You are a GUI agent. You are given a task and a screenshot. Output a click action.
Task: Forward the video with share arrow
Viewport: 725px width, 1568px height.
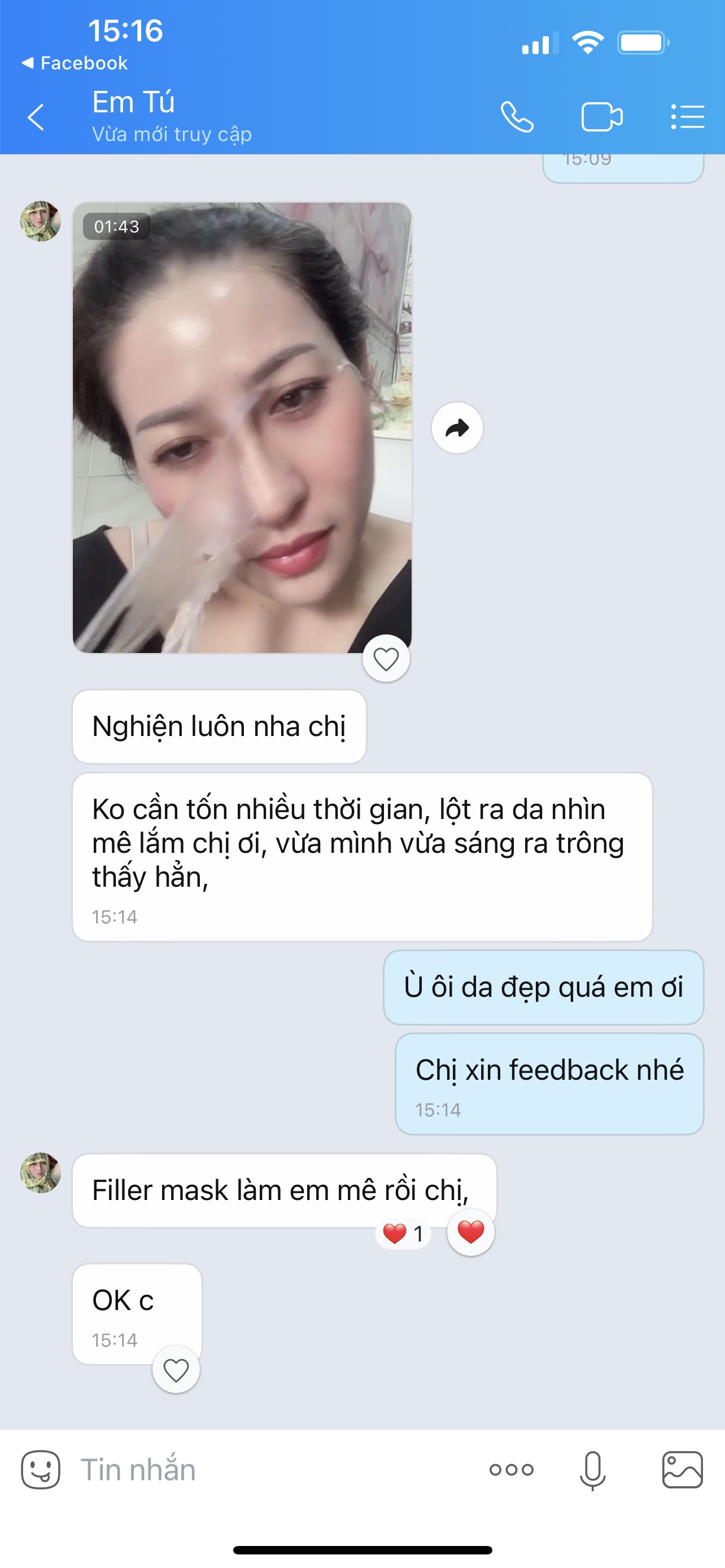tap(457, 428)
